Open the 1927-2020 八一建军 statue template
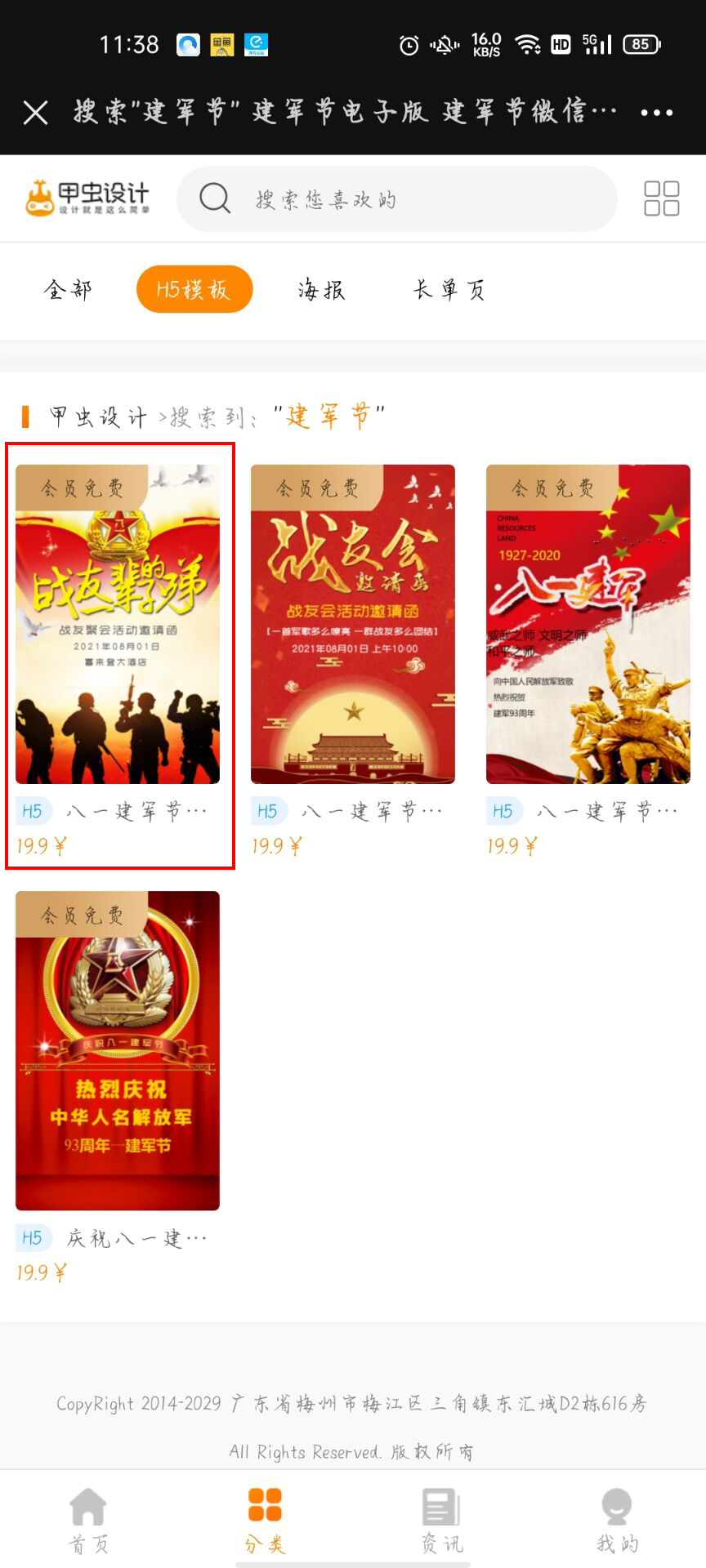Screen dimensions: 706x1568 click(588, 624)
